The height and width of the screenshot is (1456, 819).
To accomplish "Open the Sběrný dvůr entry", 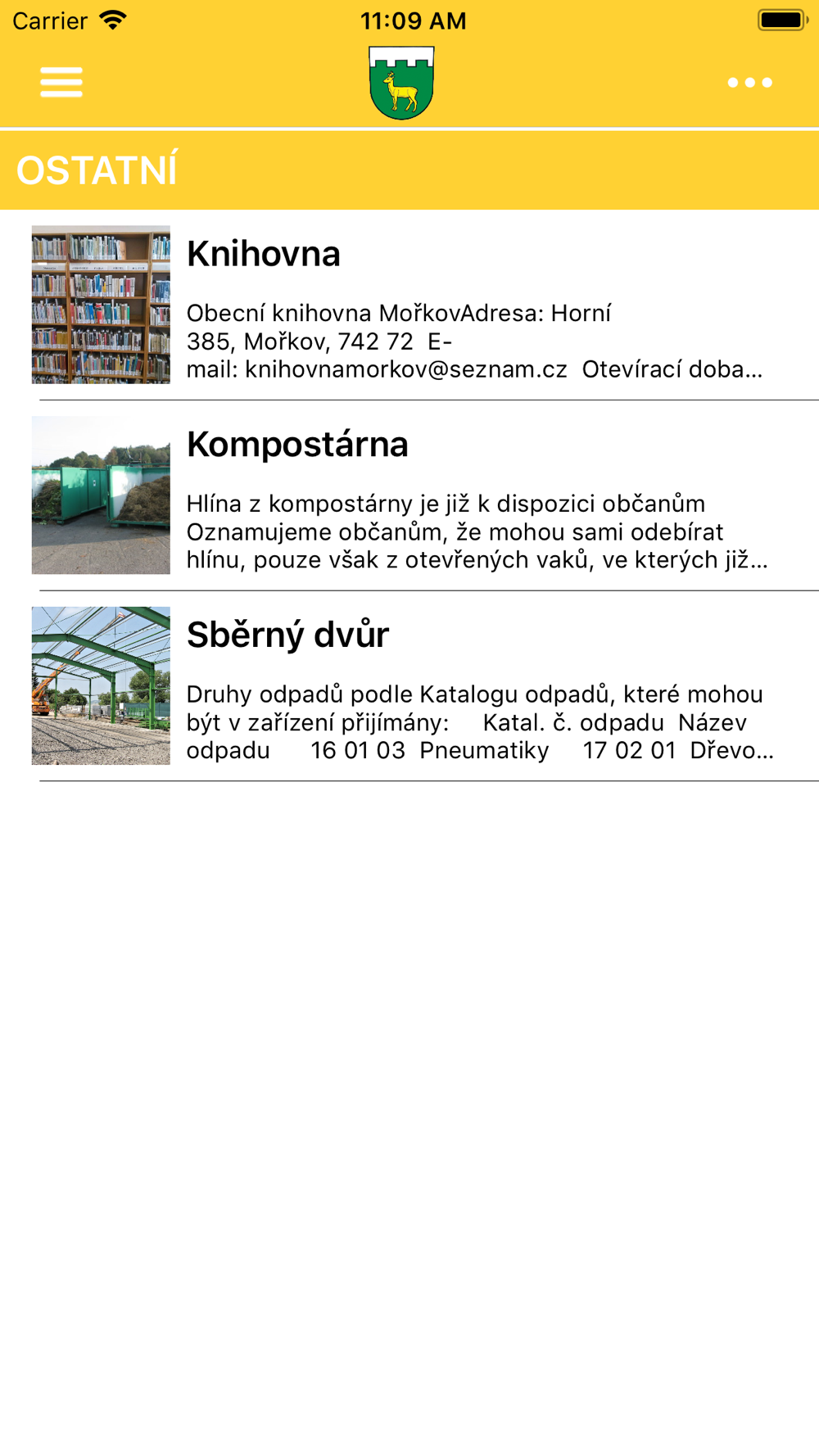I will (x=409, y=686).
